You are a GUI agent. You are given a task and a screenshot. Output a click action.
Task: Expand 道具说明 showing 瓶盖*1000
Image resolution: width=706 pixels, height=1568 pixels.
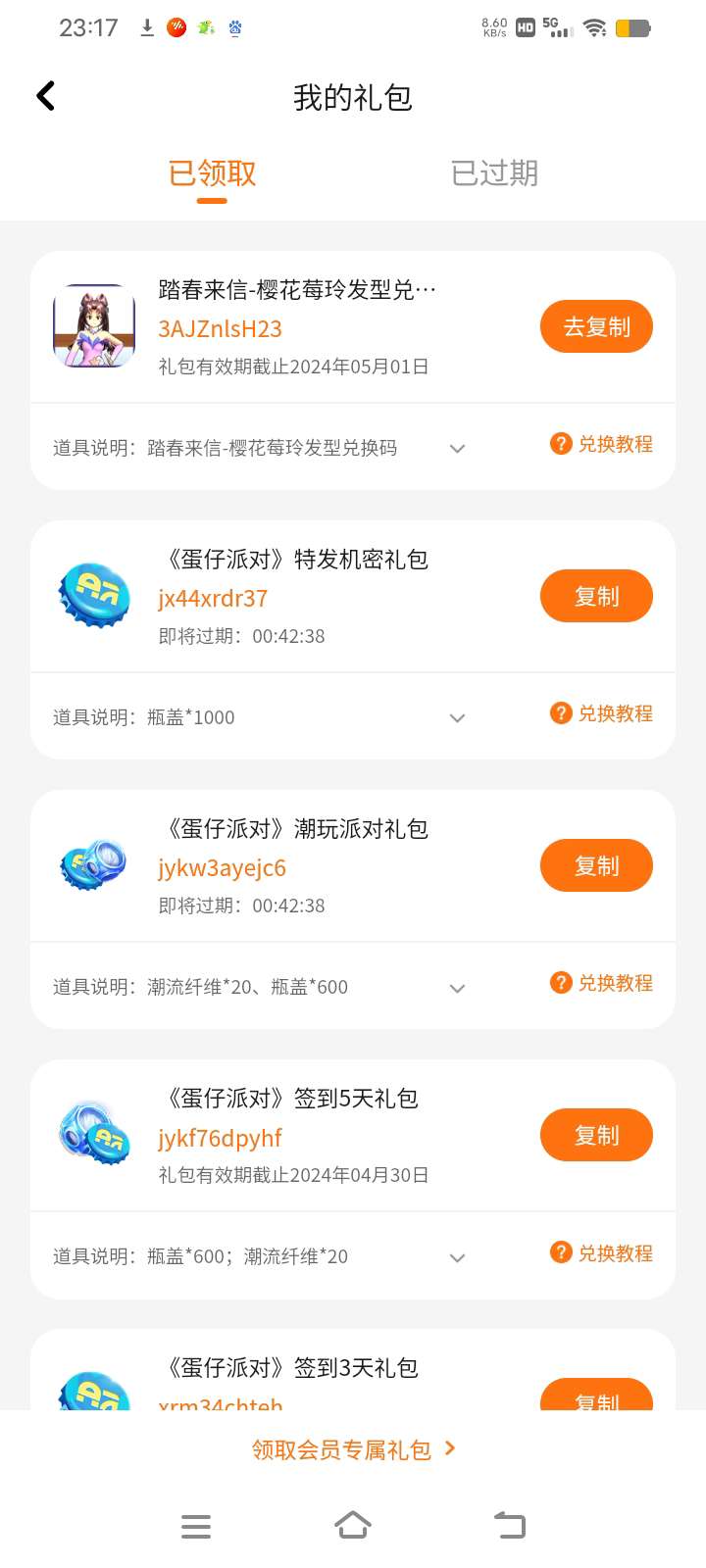(x=457, y=718)
